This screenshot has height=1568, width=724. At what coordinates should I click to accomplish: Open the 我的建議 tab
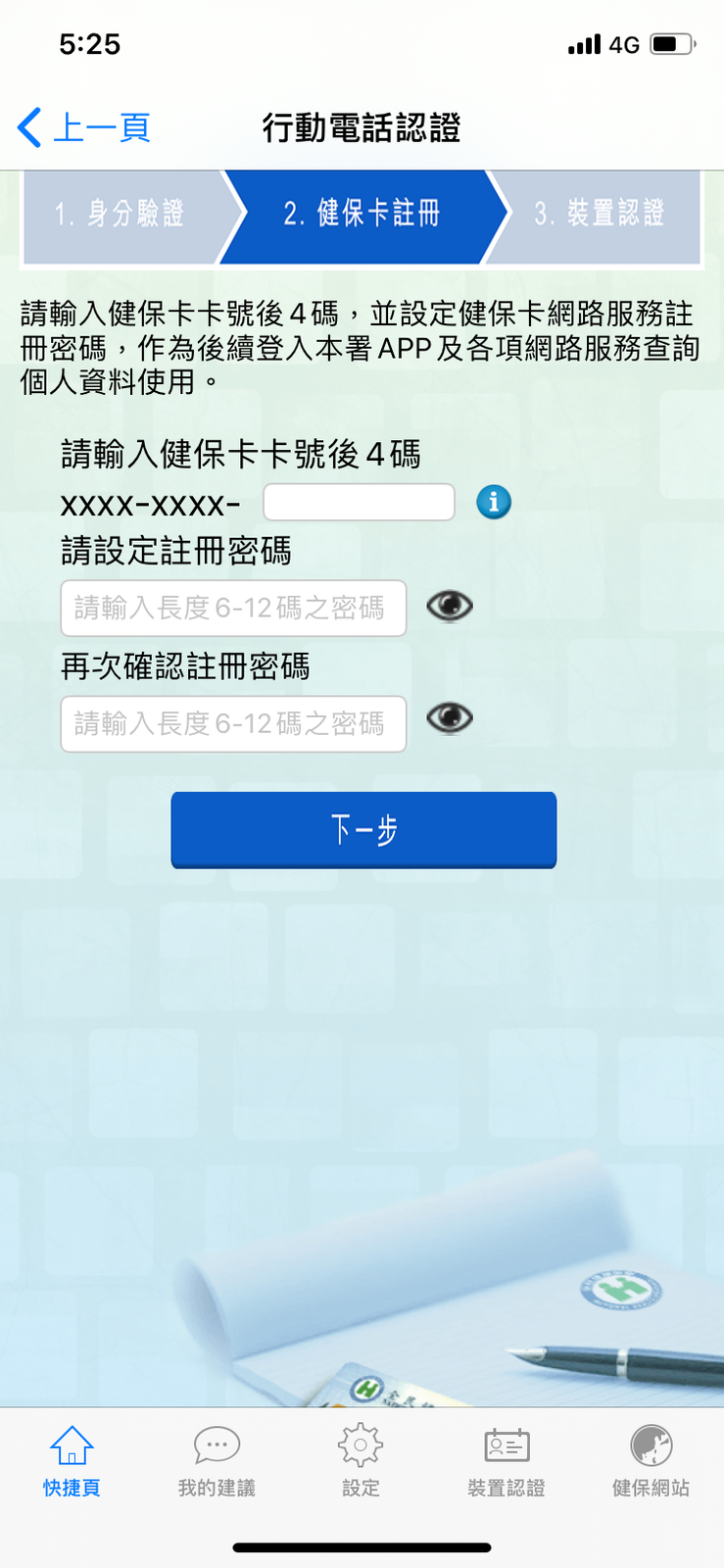tap(217, 1460)
